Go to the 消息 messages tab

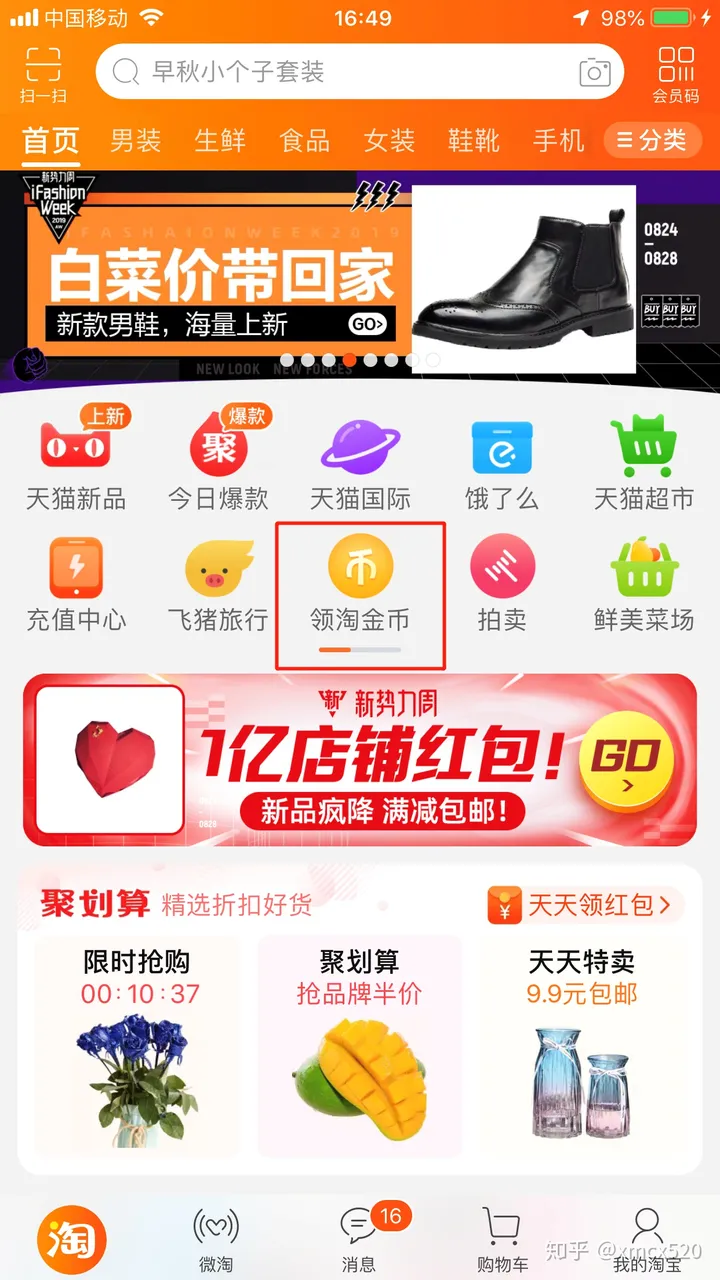tap(359, 1240)
